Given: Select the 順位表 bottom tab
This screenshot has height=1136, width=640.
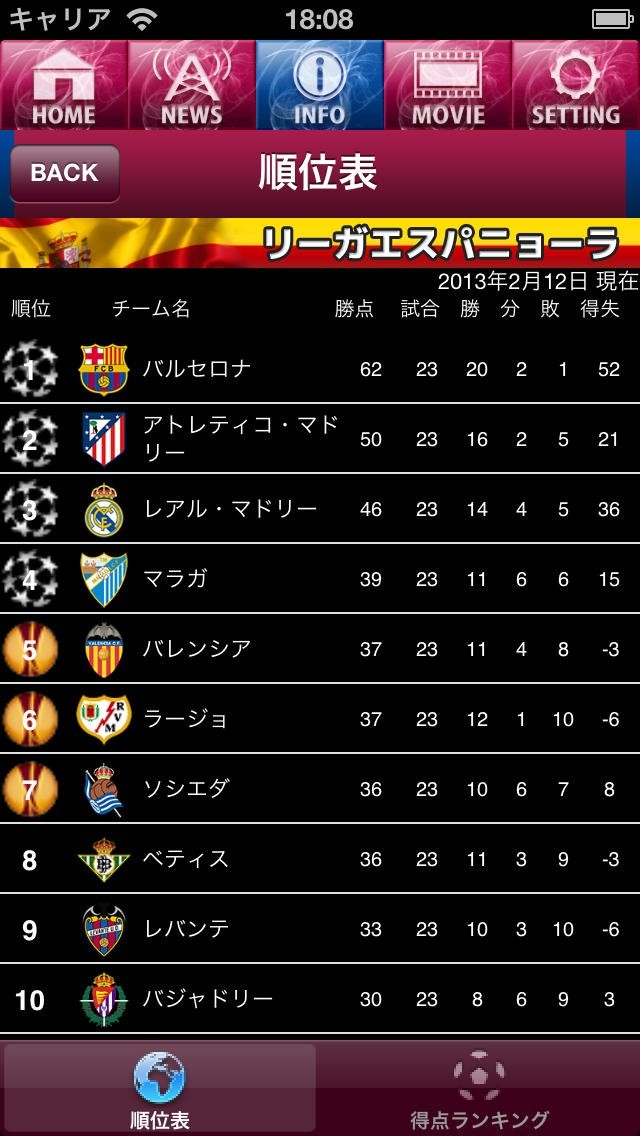Looking at the screenshot, I should (160, 1089).
